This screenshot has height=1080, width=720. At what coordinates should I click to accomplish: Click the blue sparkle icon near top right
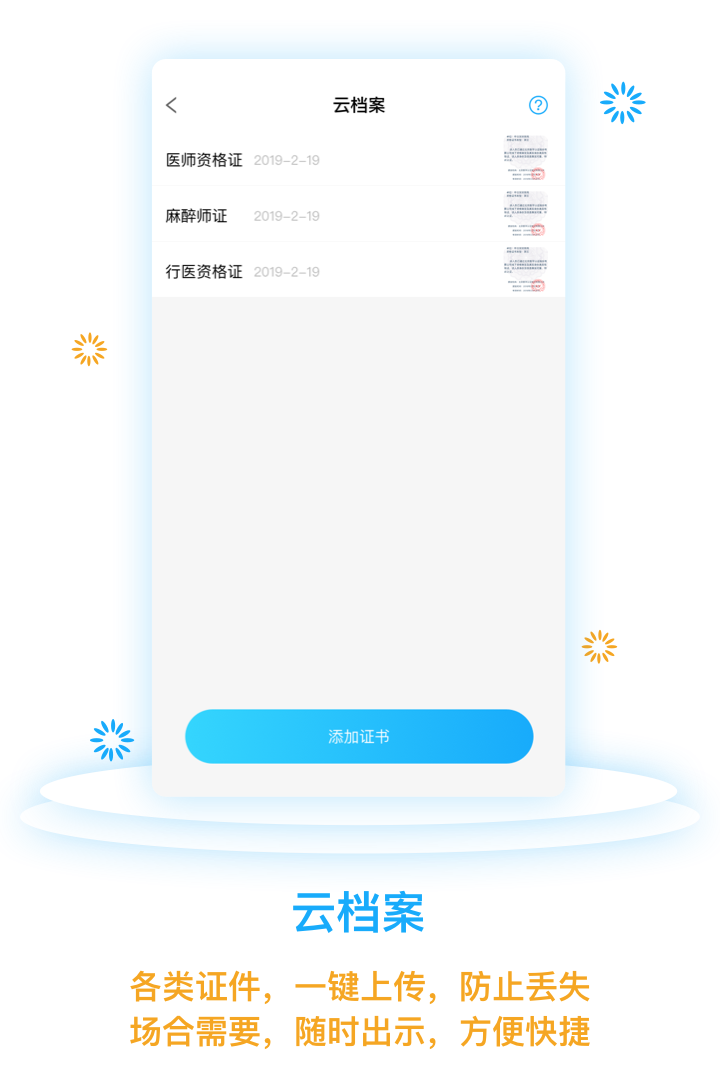623,102
